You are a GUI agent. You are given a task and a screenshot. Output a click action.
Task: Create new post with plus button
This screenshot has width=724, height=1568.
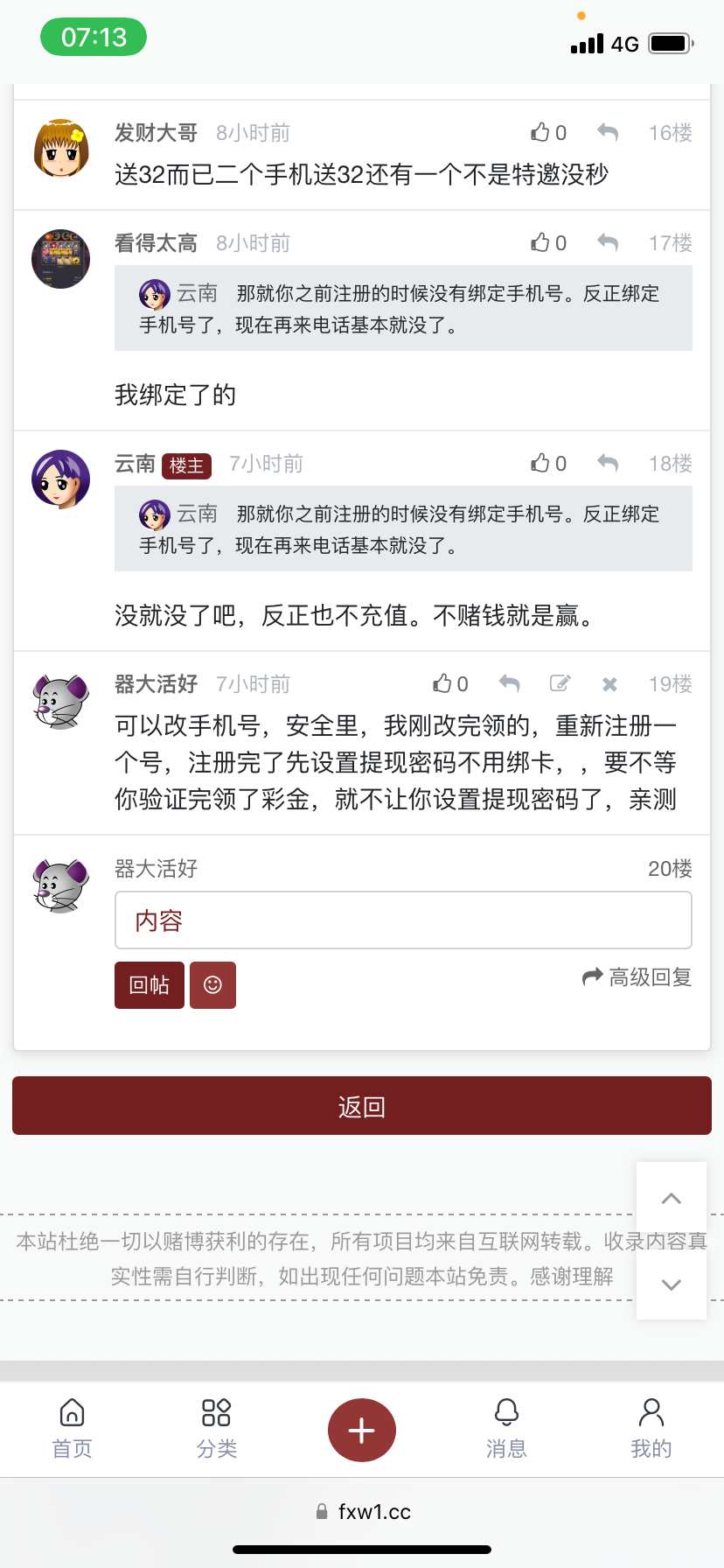click(361, 1430)
